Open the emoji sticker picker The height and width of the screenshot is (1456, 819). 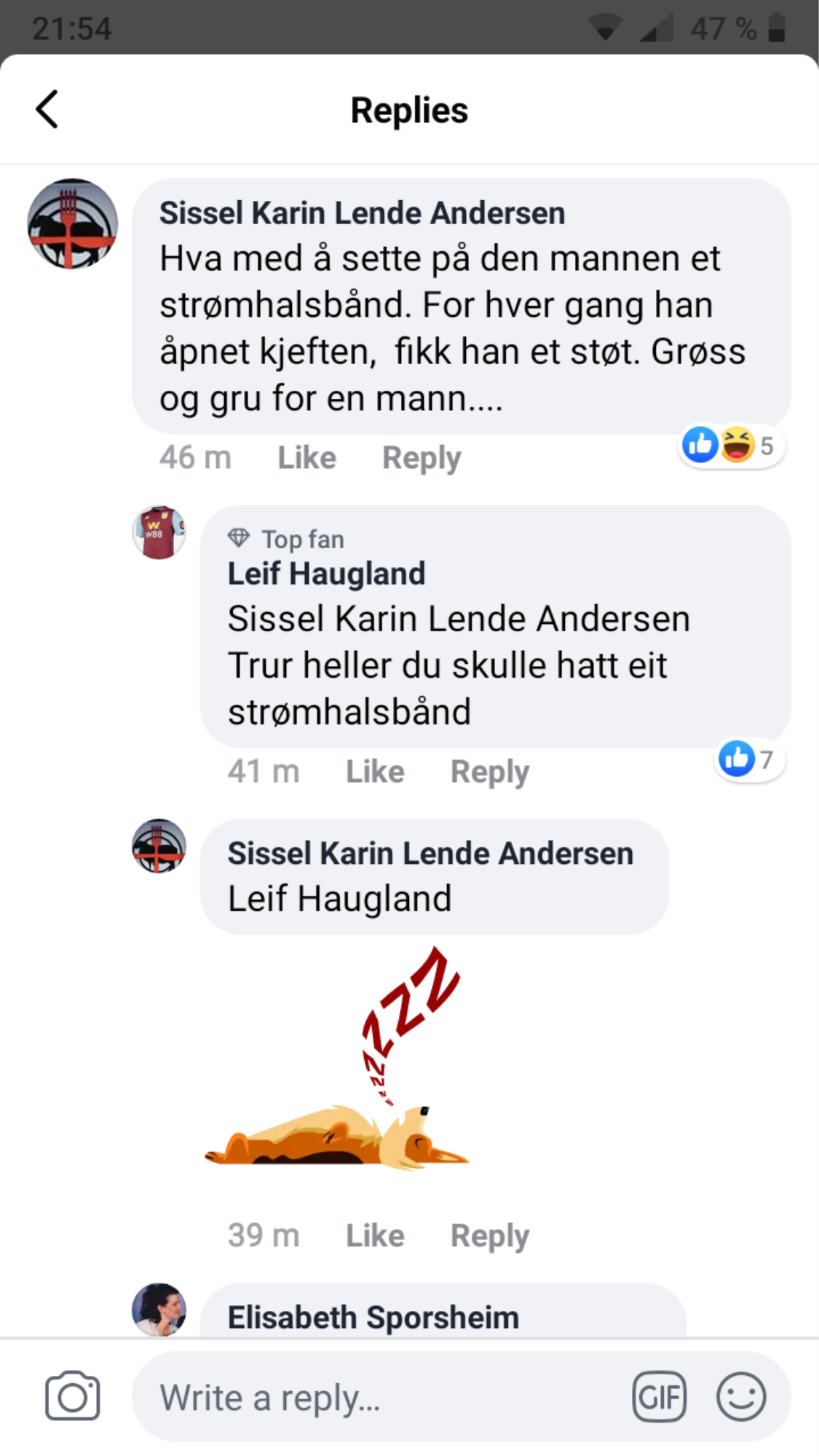[740, 1396]
